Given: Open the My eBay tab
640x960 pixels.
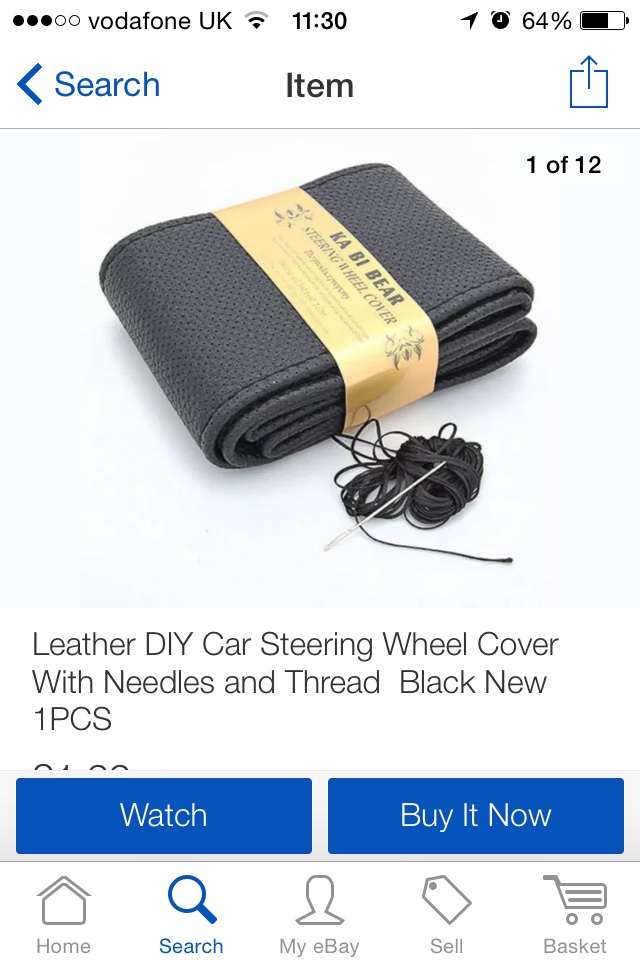Looking at the screenshot, I should tap(319, 915).
